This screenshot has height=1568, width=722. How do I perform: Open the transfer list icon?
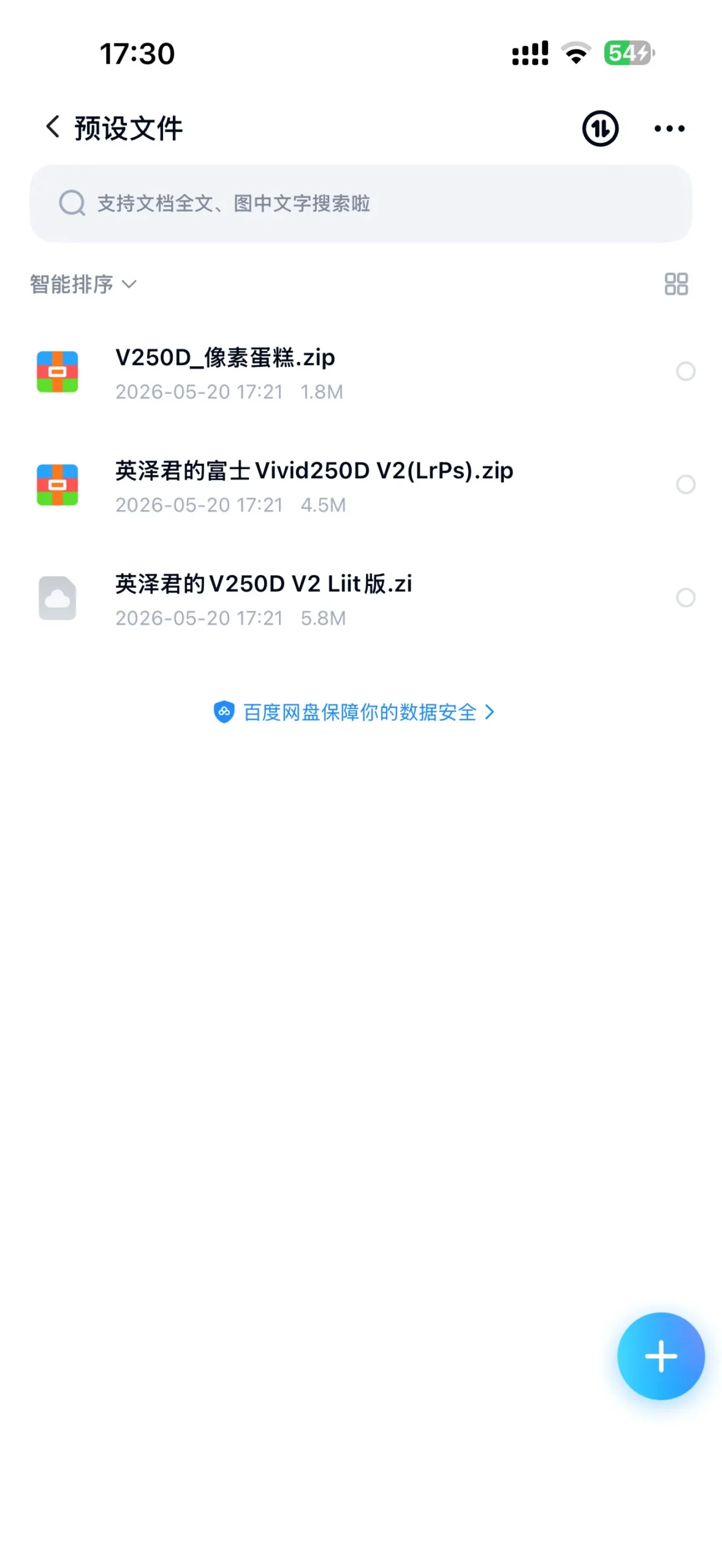(x=599, y=128)
